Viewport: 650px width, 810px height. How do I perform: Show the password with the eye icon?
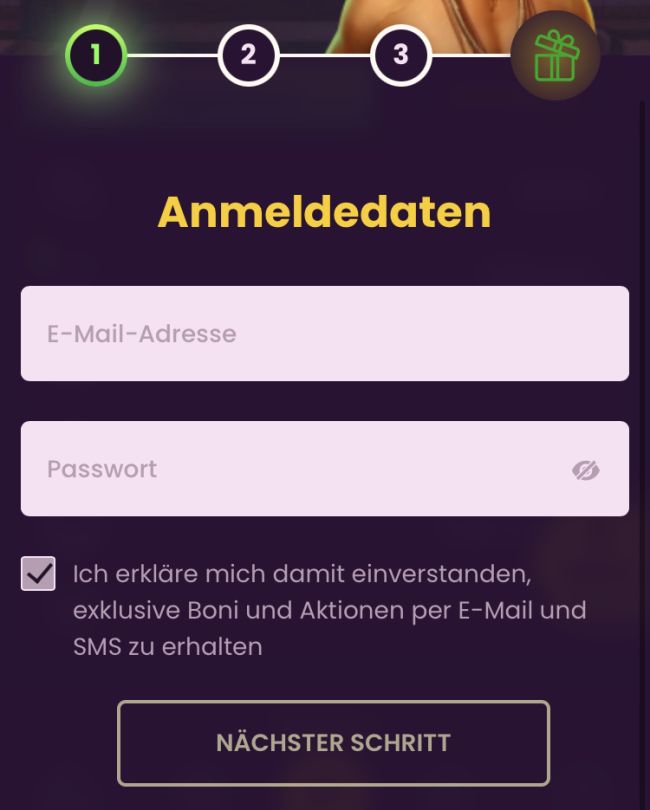tap(586, 470)
